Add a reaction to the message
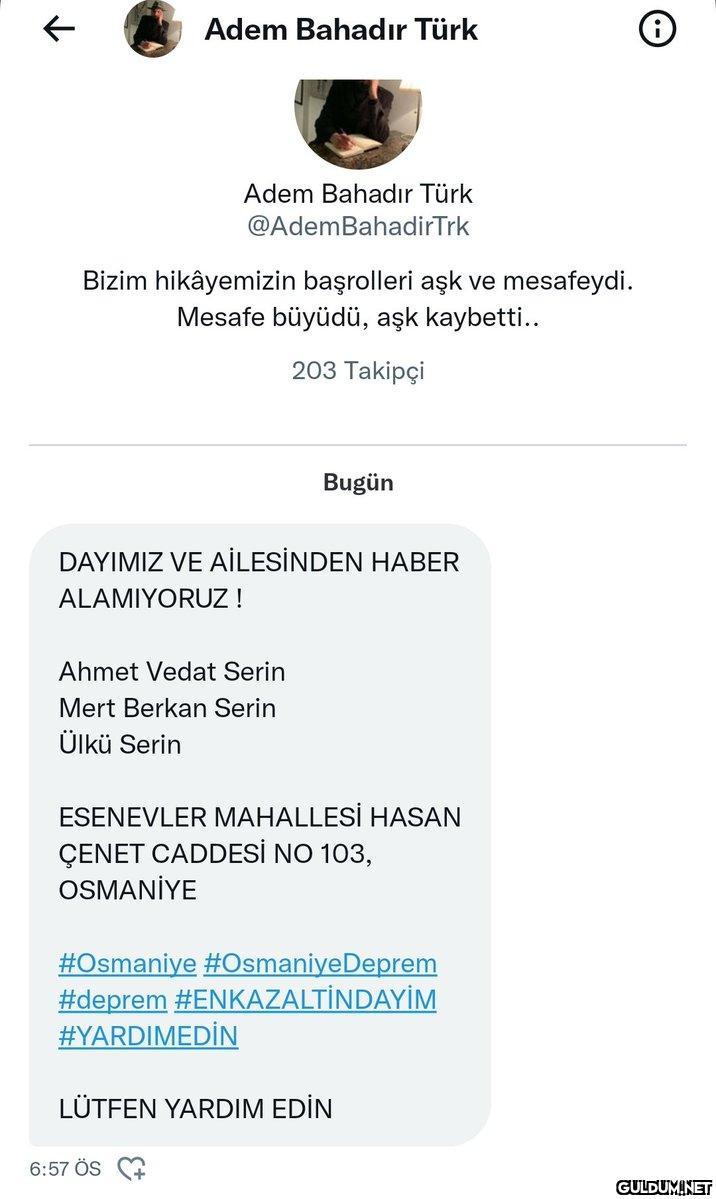 [x=132, y=1167]
